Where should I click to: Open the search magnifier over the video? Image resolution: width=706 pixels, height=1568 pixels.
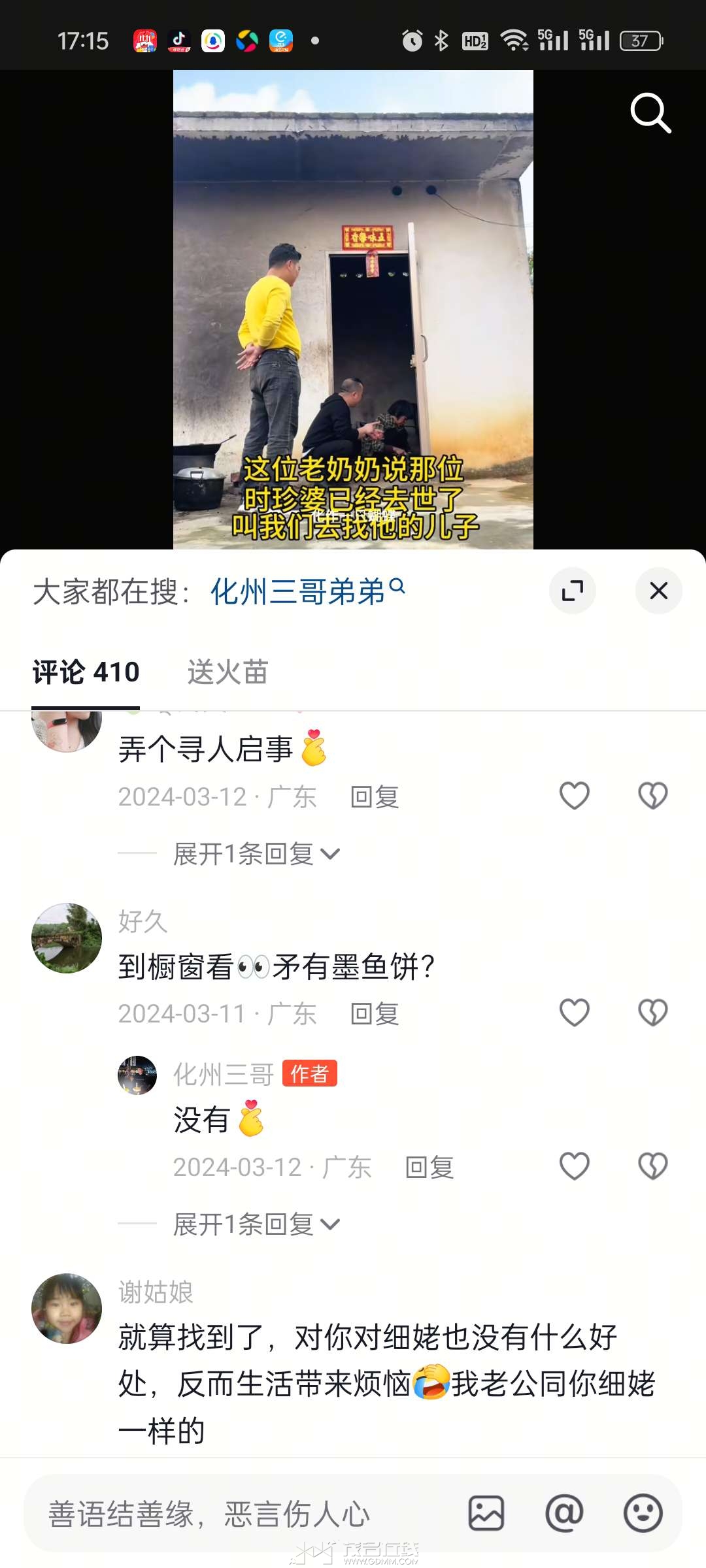[x=650, y=112]
